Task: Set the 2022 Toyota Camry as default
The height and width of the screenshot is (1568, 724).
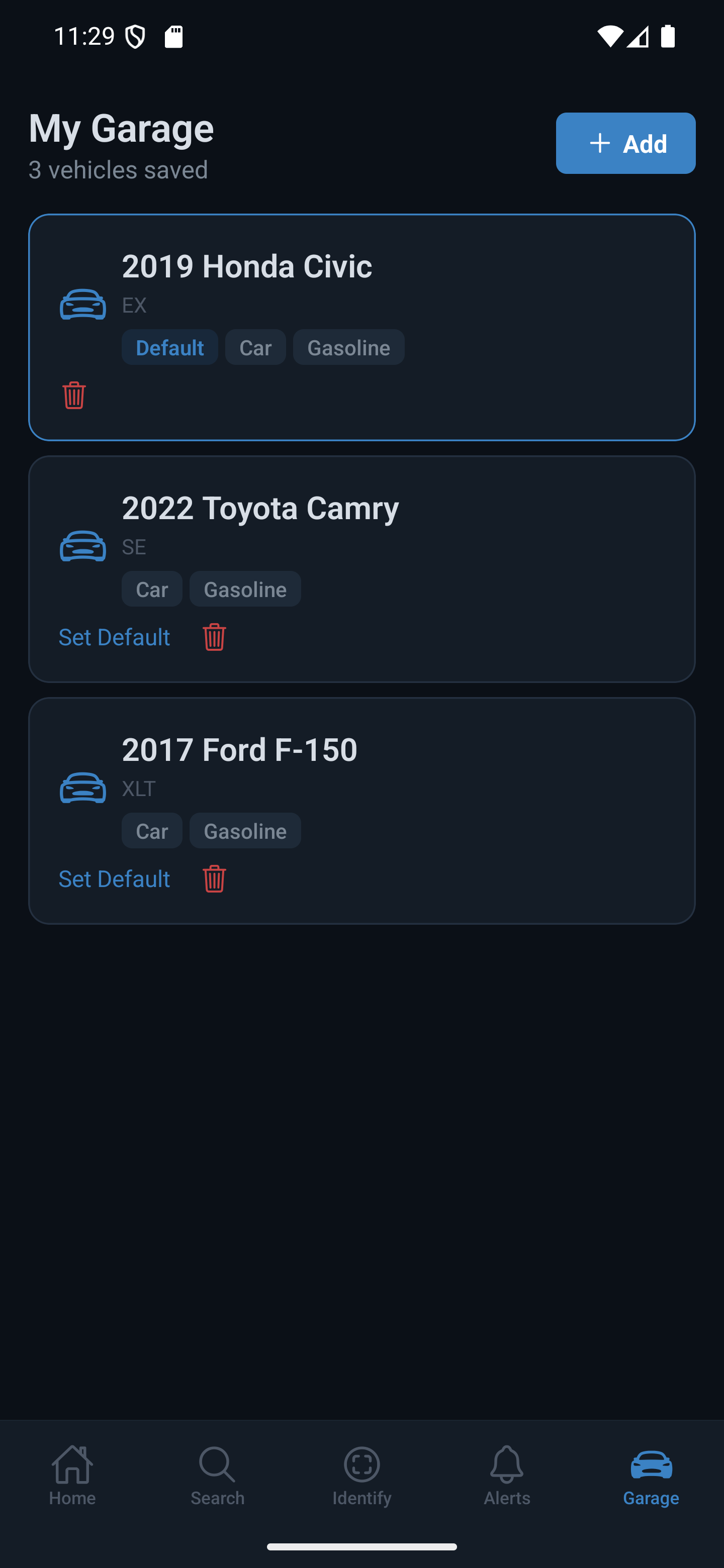Action: [x=114, y=637]
